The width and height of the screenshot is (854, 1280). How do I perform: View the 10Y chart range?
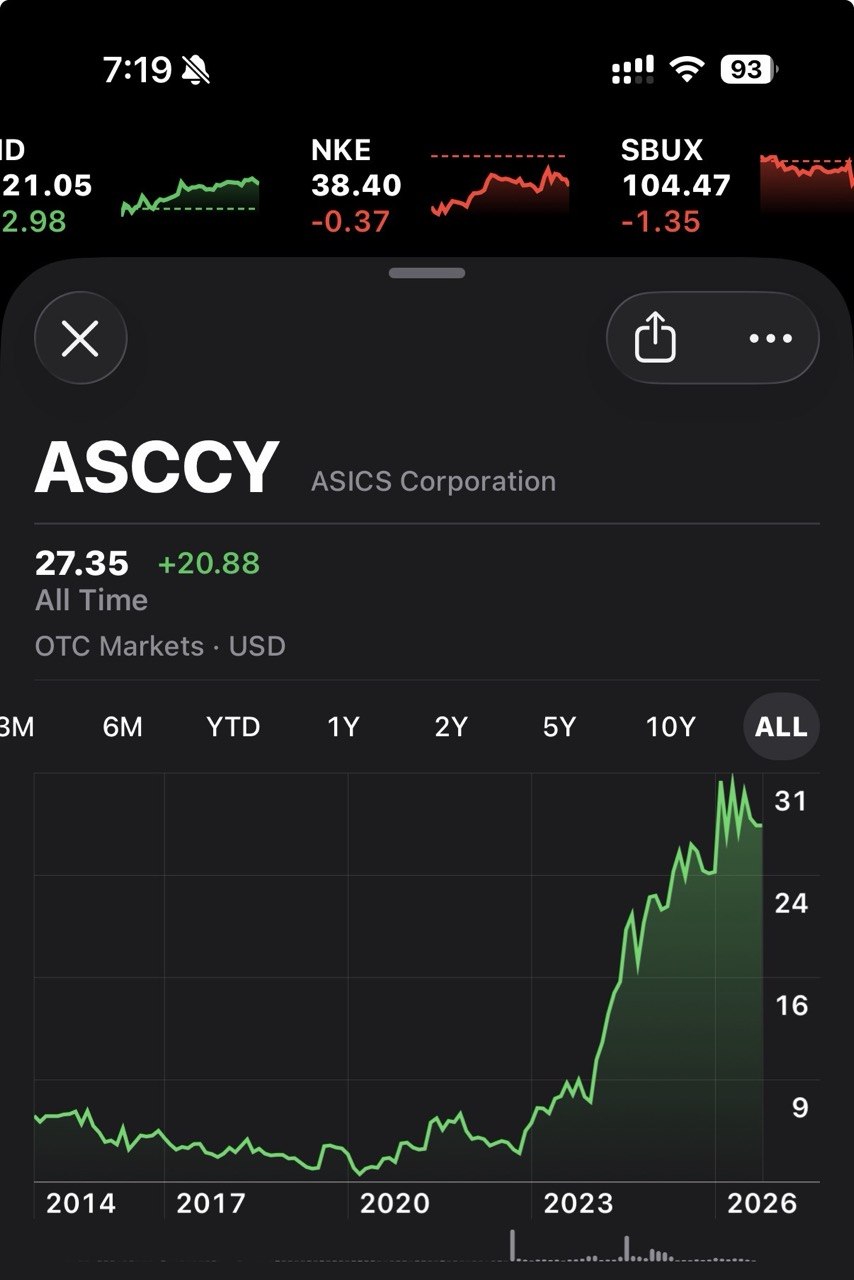670,727
